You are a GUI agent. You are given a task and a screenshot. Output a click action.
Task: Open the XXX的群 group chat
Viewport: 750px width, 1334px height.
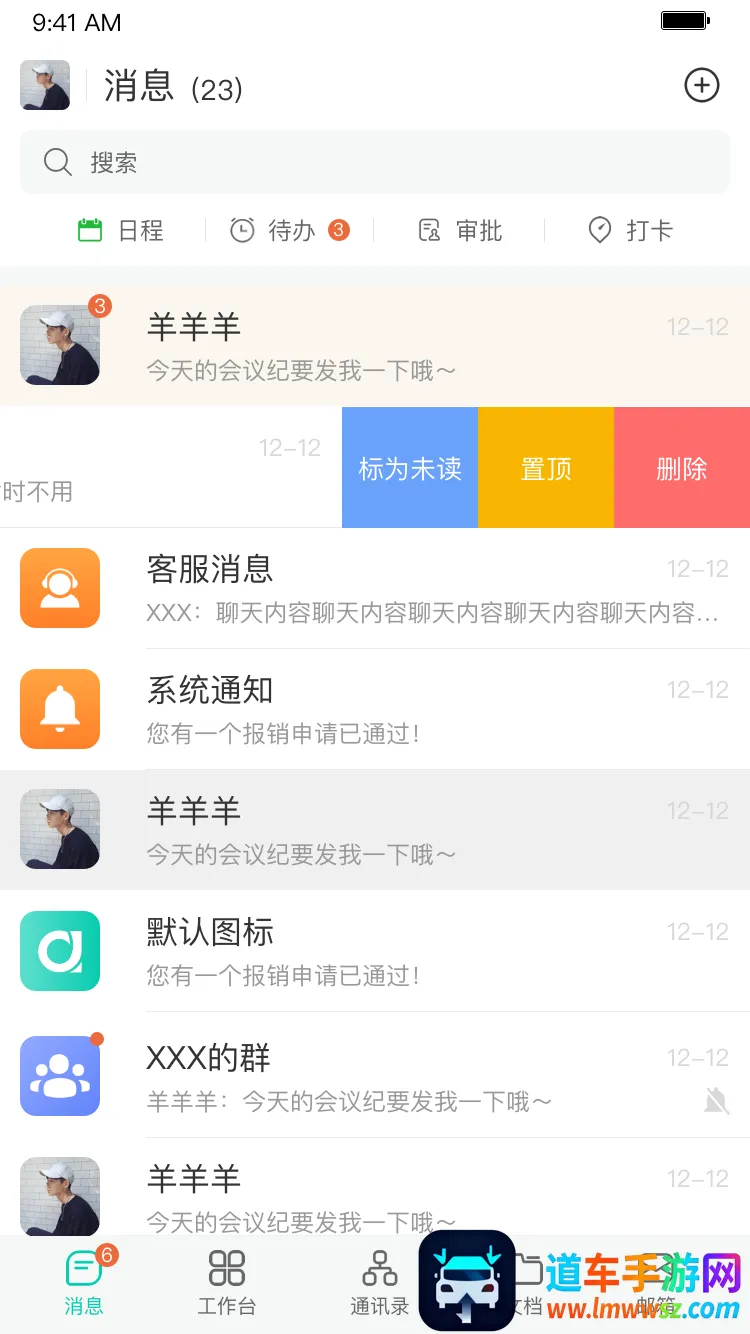[x=375, y=1077]
